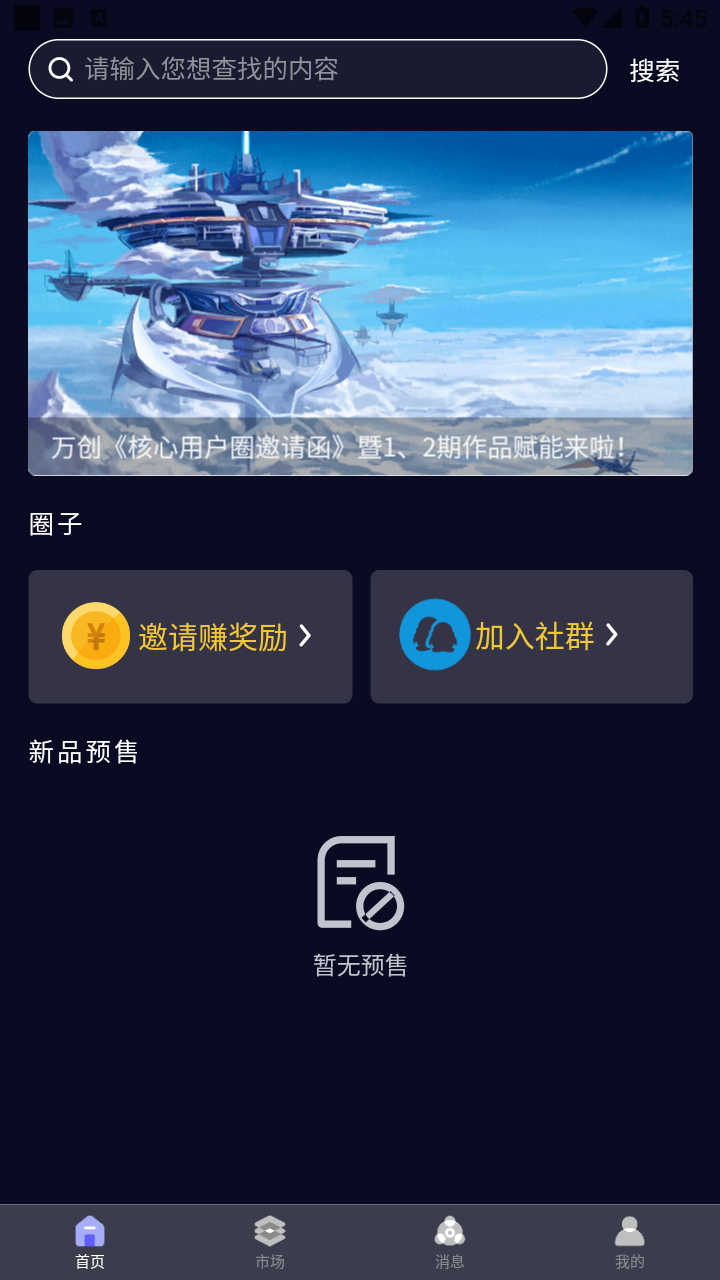
Task: Switch to the 市场 tab
Action: pyautogui.click(x=269, y=1242)
